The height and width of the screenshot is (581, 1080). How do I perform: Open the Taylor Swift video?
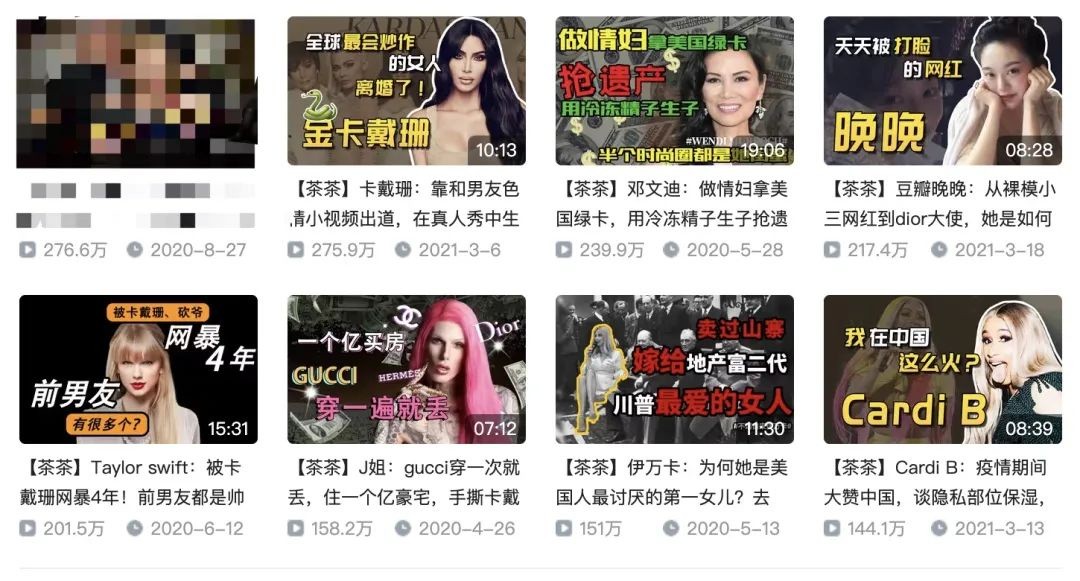pyautogui.click(x=138, y=369)
